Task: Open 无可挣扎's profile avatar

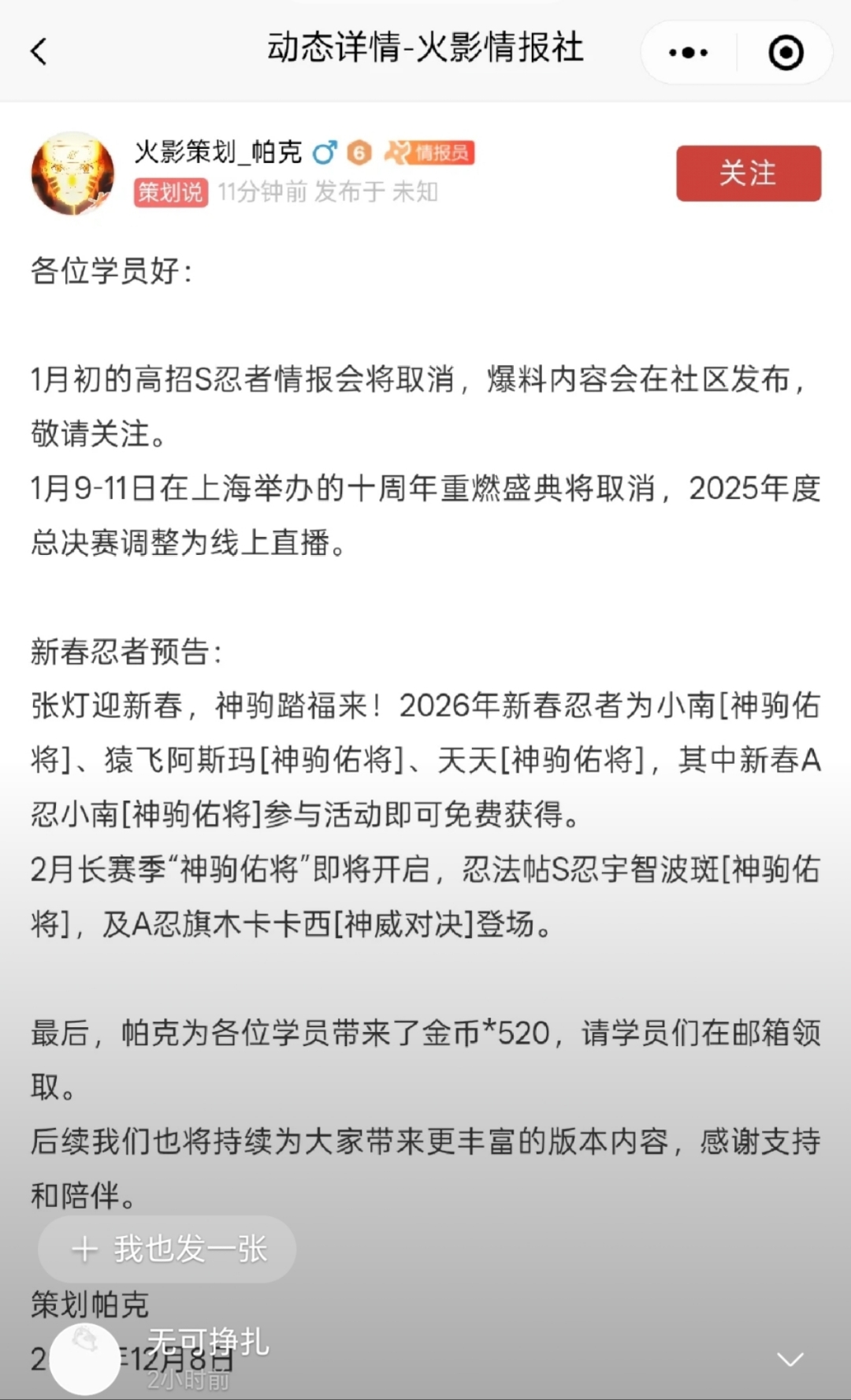Action: coord(84,1359)
